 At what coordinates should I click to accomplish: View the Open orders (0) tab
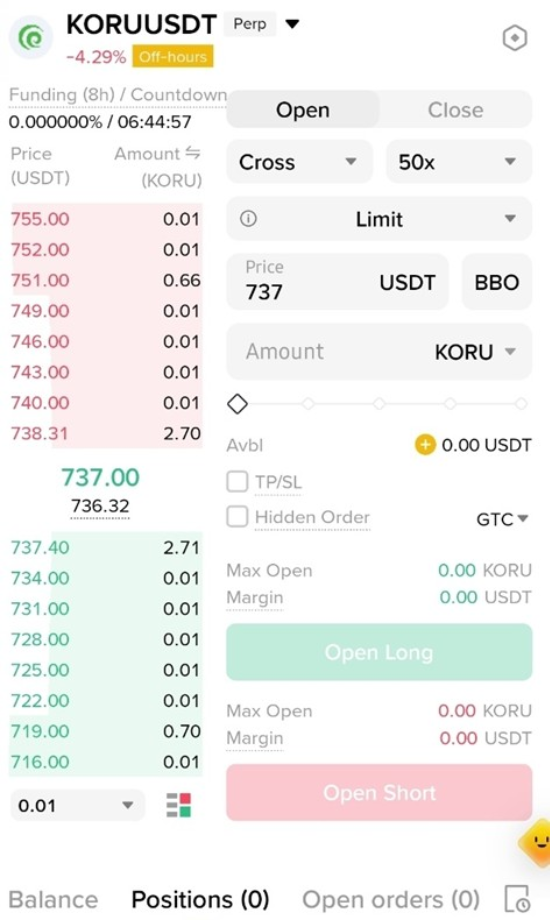click(391, 899)
